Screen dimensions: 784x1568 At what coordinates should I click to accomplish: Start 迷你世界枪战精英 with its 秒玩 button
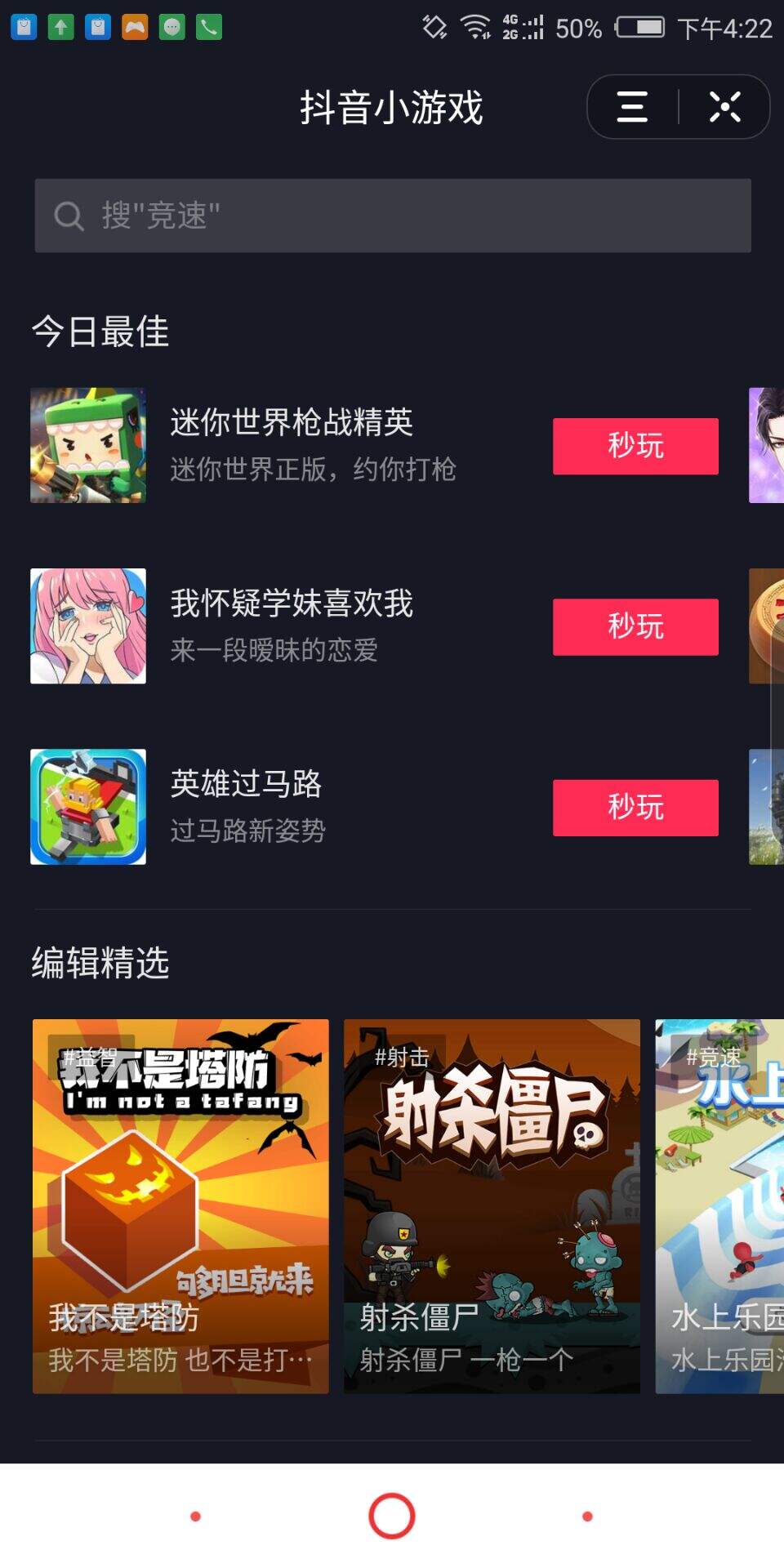click(635, 446)
